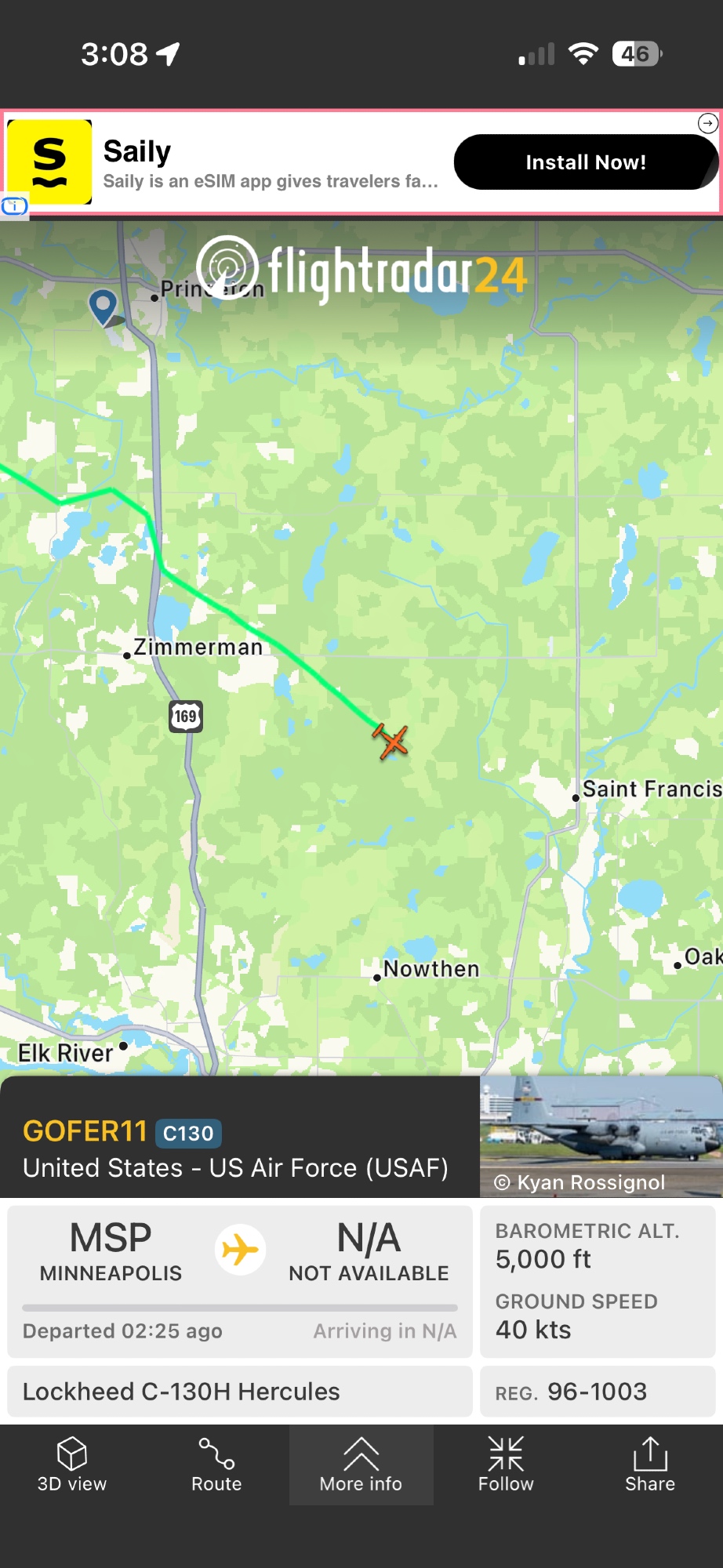Show the flight Route

pos(216,1465)
